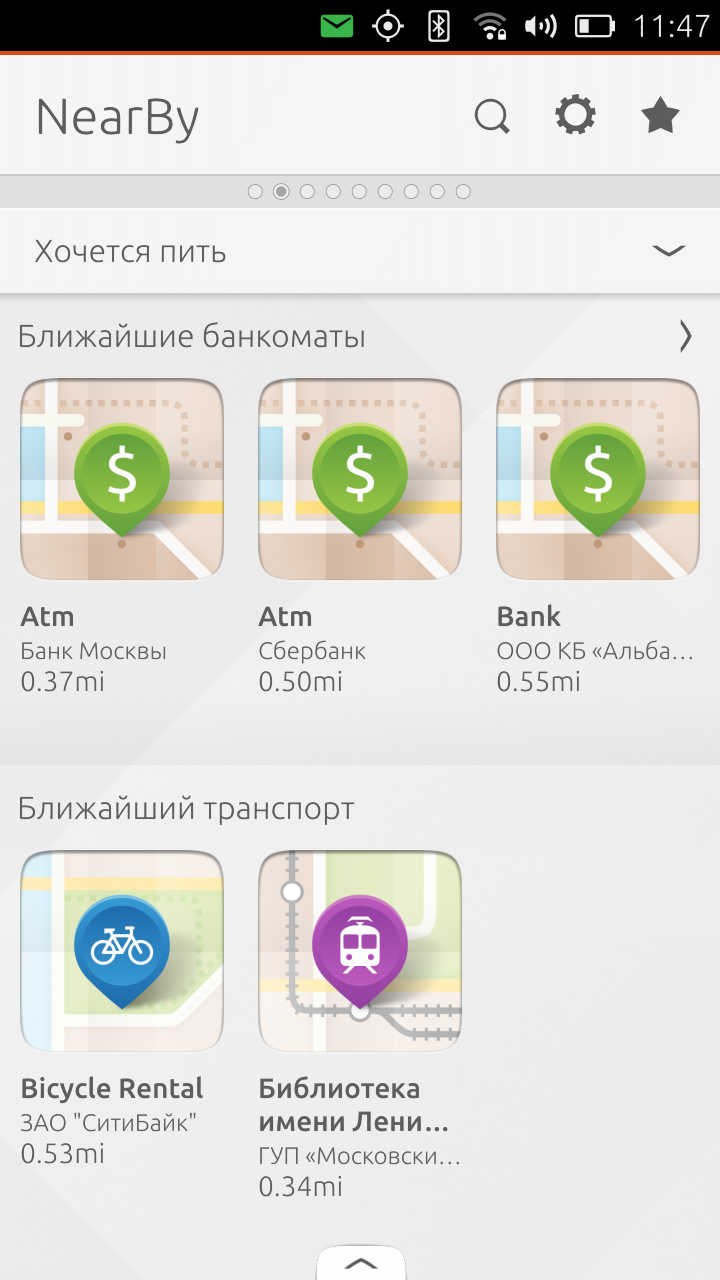Tap the favorites star icon
This screenshot has width=720, height=1280.
coord(660,116)
